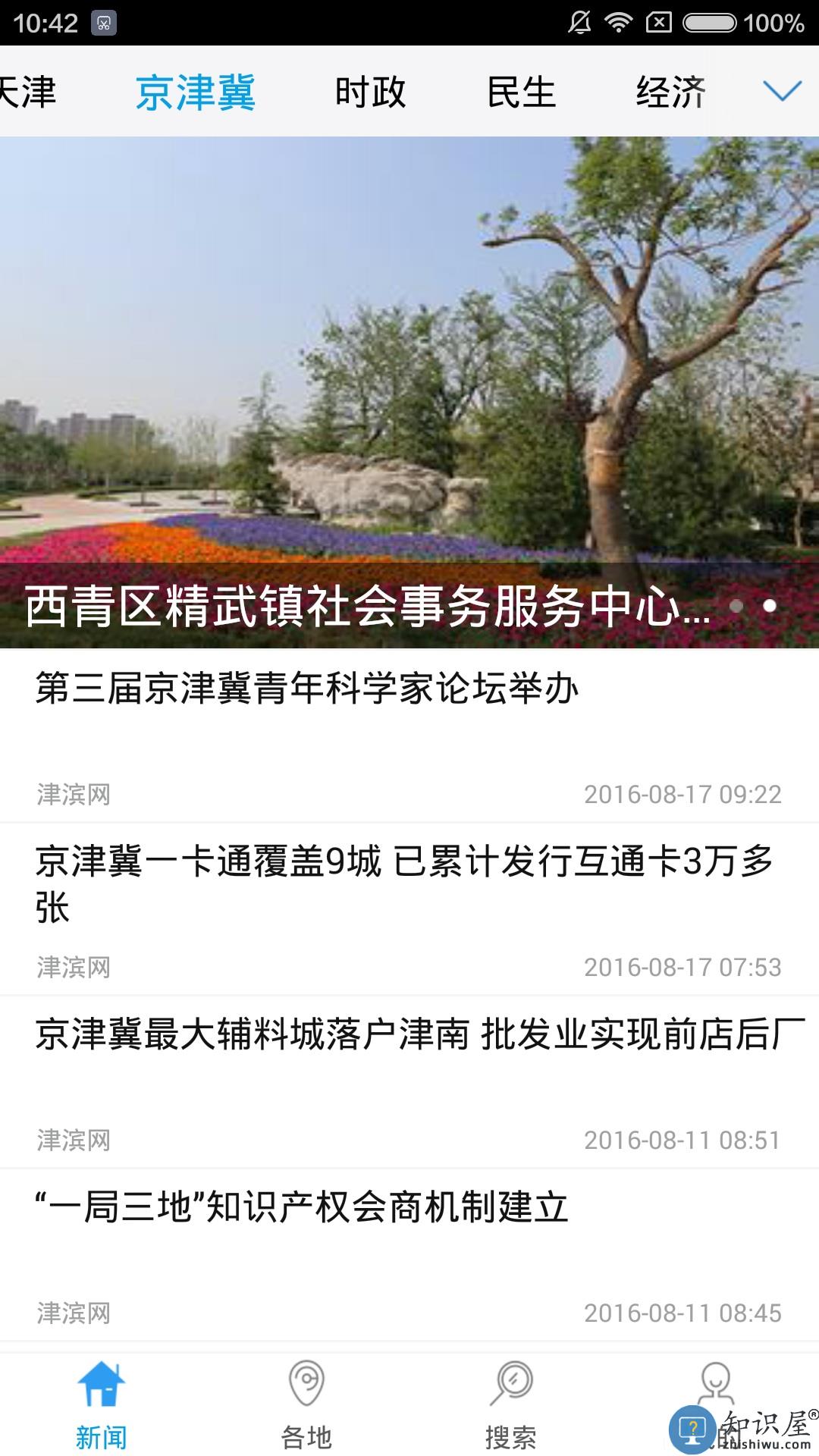The image size is (819, 1456).
Task: Switch to the 各地 bottom tab
Action: coord(306,1403)
